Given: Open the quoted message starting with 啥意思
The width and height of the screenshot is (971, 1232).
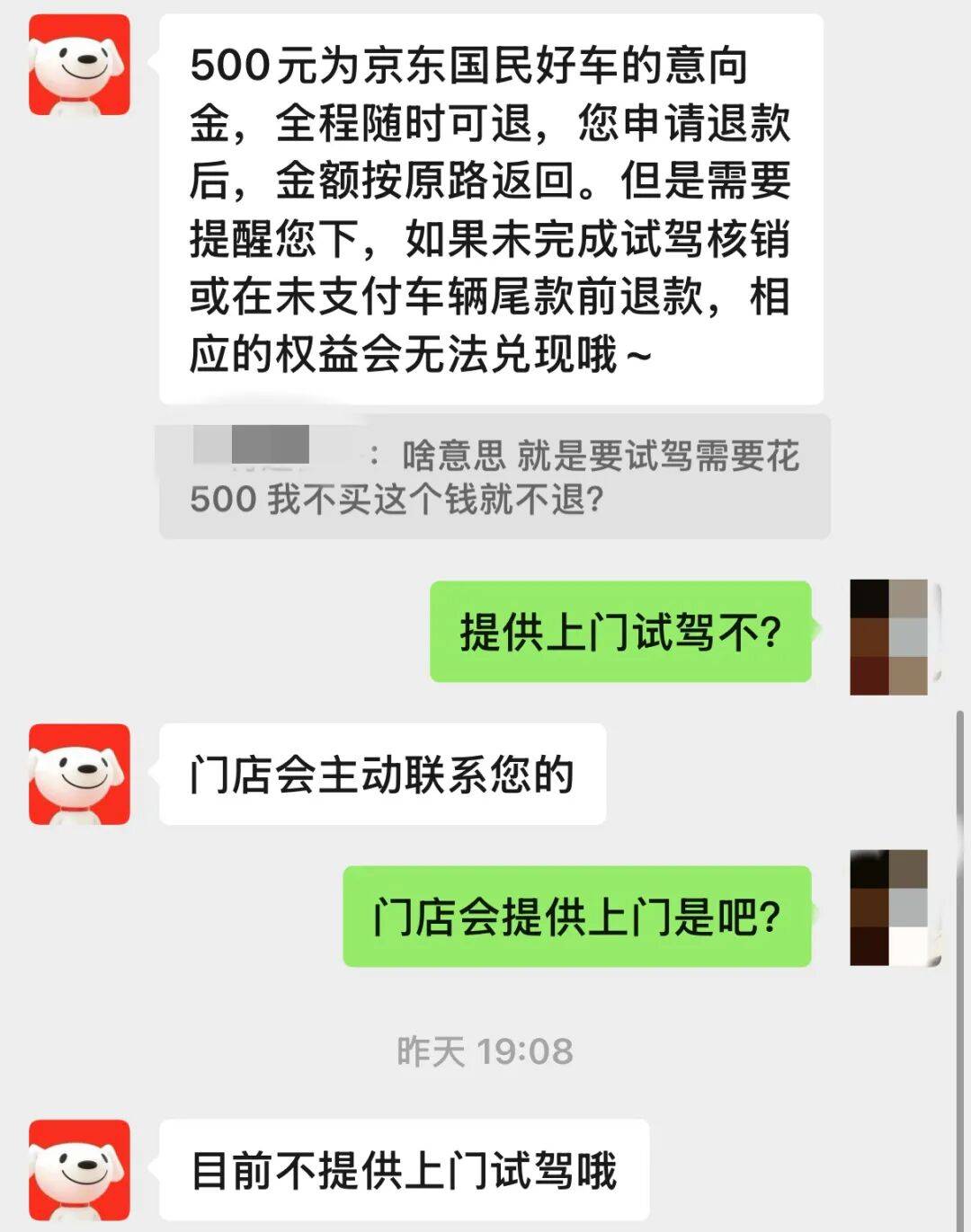Looking at the screenshot, I should tap(494, 477).
